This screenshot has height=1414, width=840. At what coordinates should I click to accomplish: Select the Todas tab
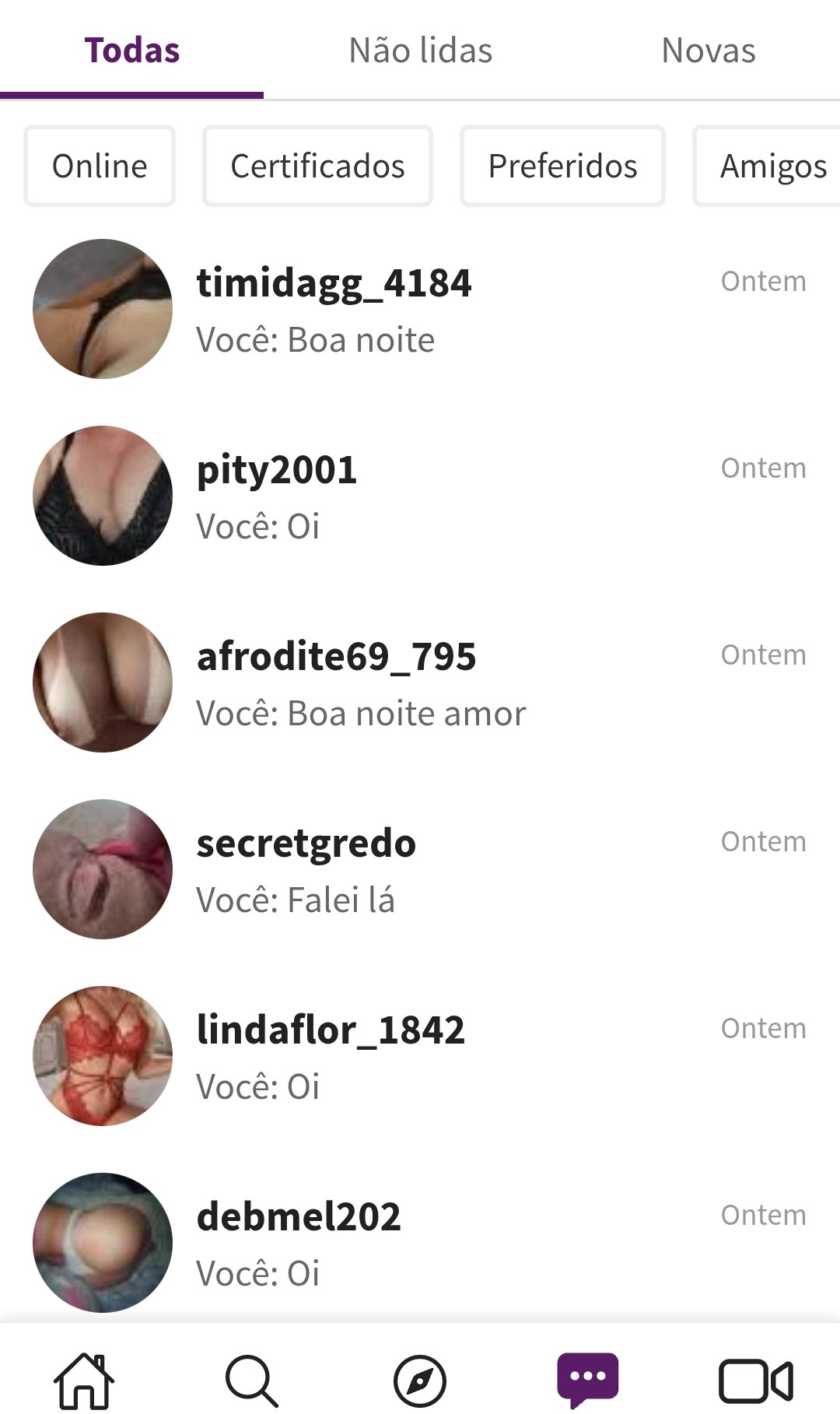pos(132,51)
